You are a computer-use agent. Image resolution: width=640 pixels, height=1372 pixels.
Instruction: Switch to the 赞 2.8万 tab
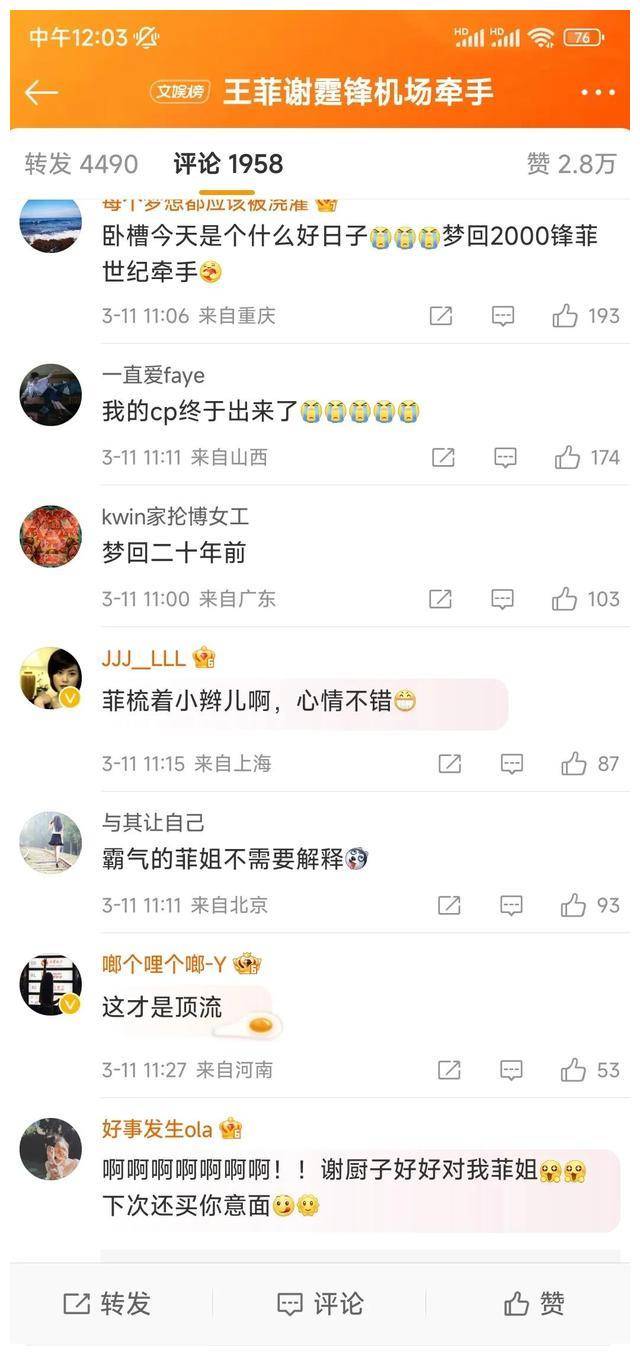coord(571,164)
